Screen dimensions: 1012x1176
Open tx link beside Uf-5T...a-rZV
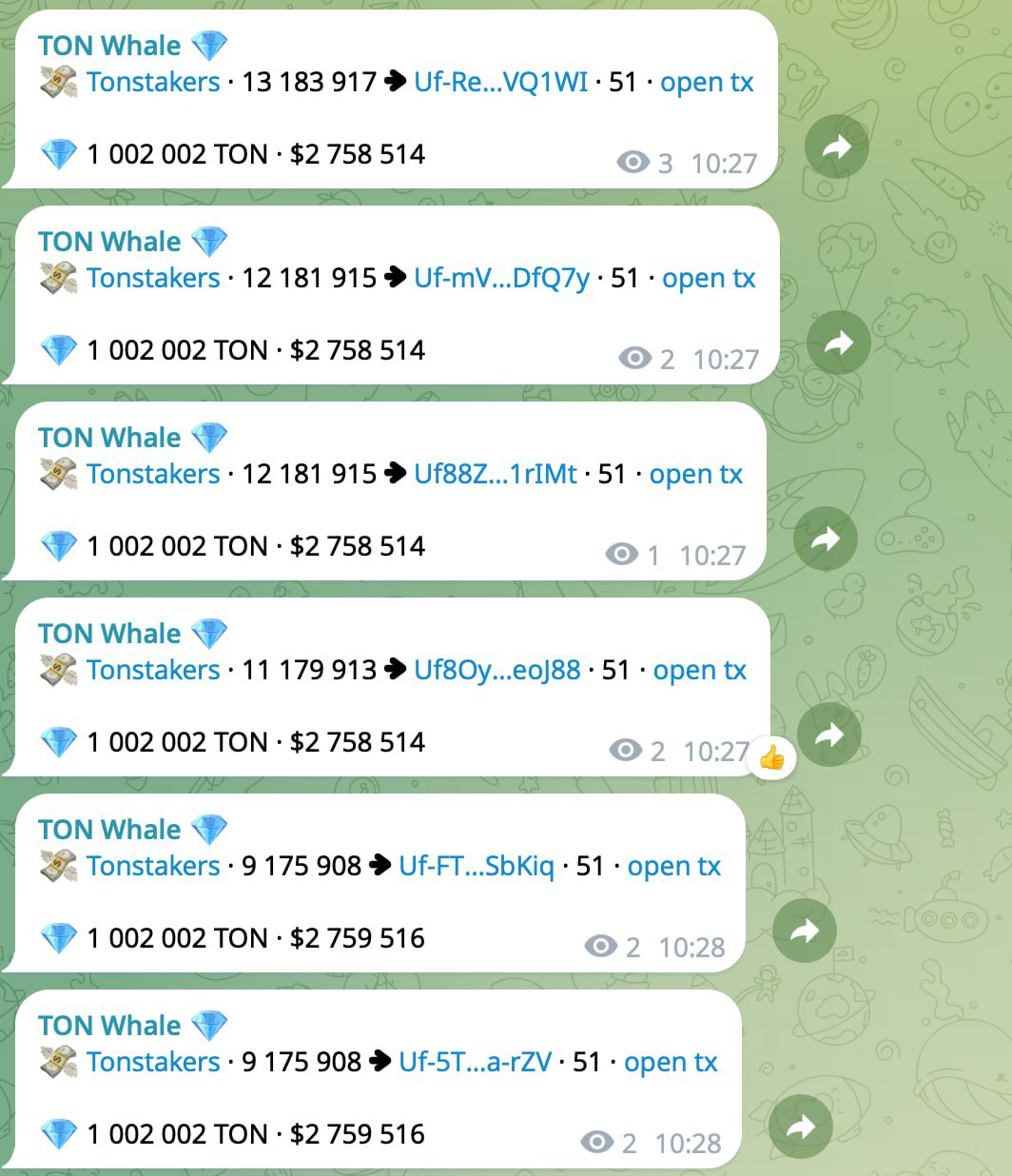[x=671, y=1063]
